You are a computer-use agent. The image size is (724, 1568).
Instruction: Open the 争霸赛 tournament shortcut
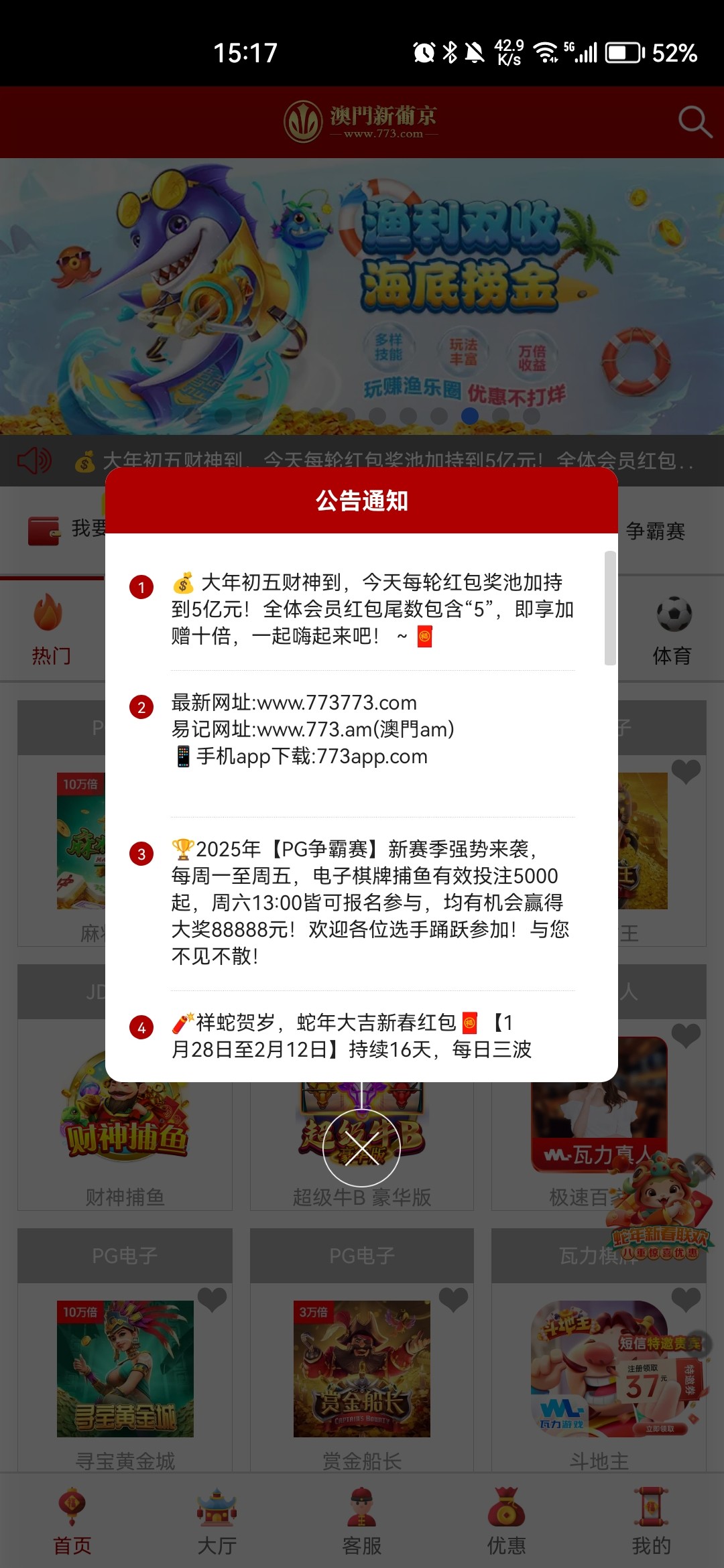pyautogui.click(x=655, y=531)
